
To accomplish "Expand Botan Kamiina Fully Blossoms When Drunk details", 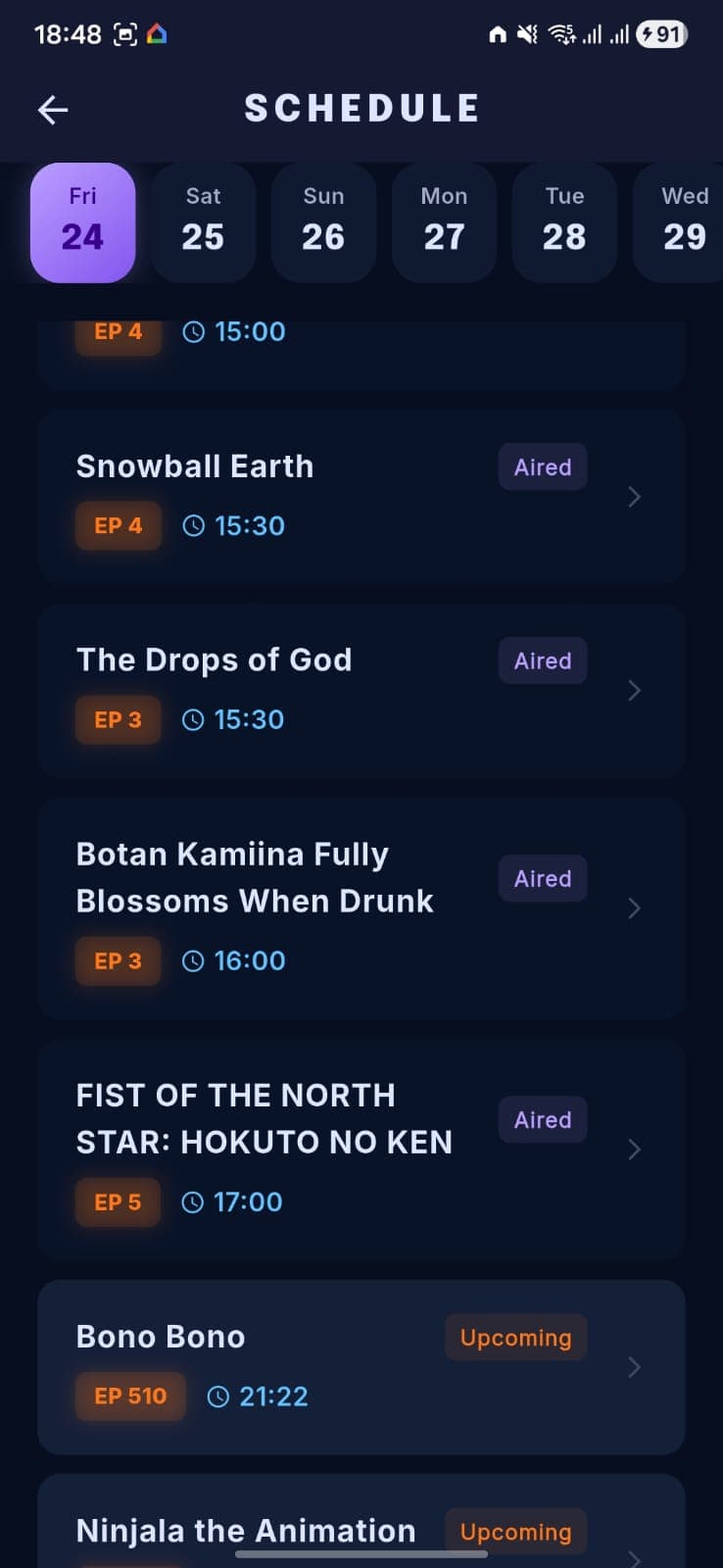I will (634, 908).
